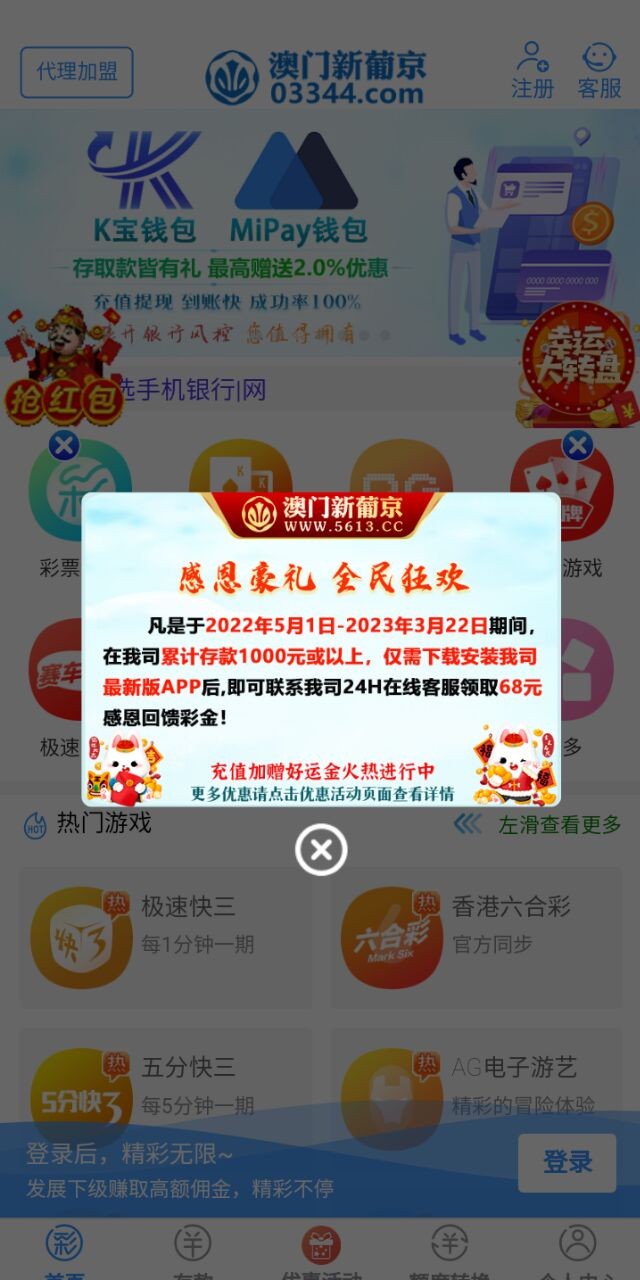The image size is (640, 1280).
Task: Open the 代理加盟 agent page
Action: coord(77,72)
